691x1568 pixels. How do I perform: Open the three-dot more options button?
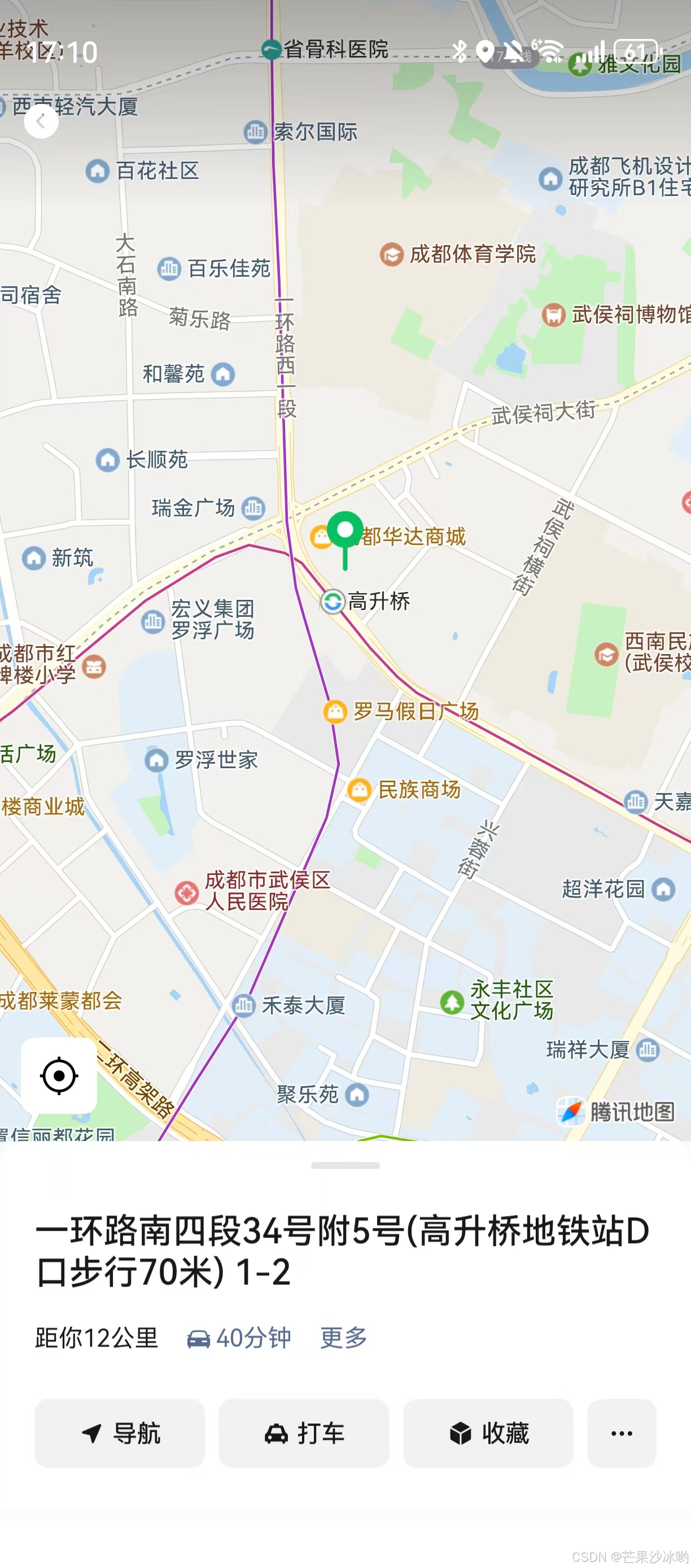pos(622,1433)
